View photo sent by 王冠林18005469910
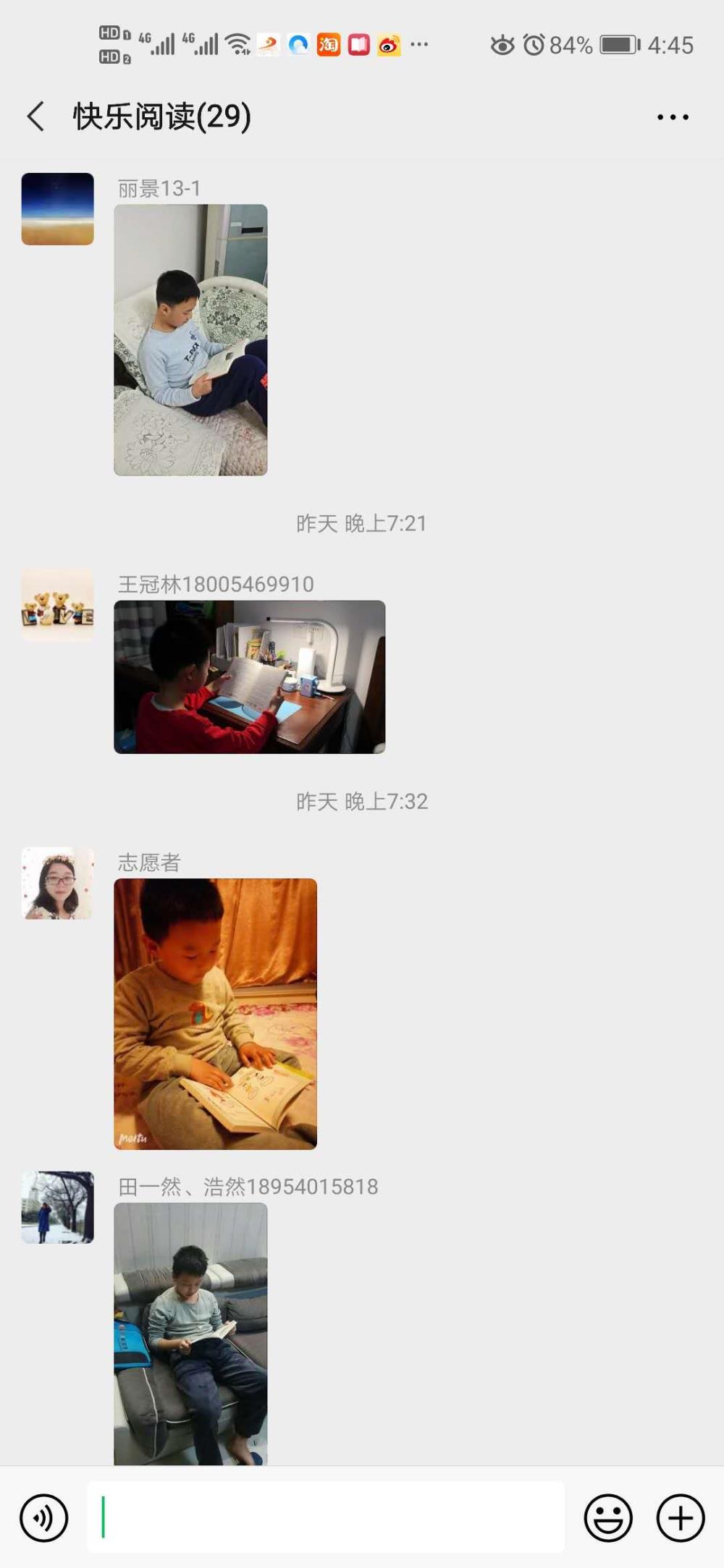 (x=249, y=677)
